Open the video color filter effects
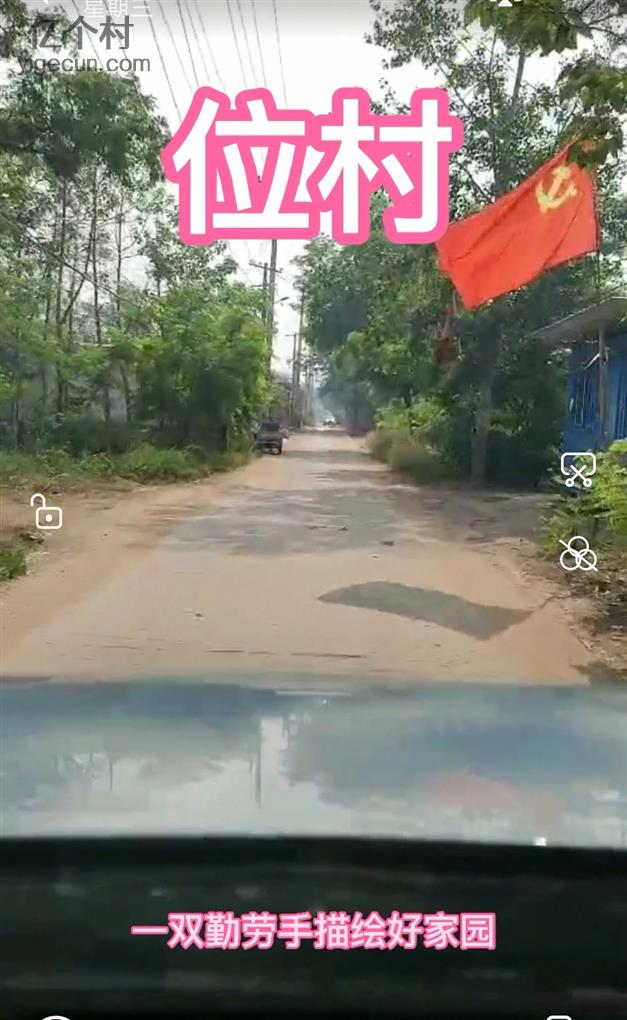Screen dimensions: 627x1020 point(578,554)
